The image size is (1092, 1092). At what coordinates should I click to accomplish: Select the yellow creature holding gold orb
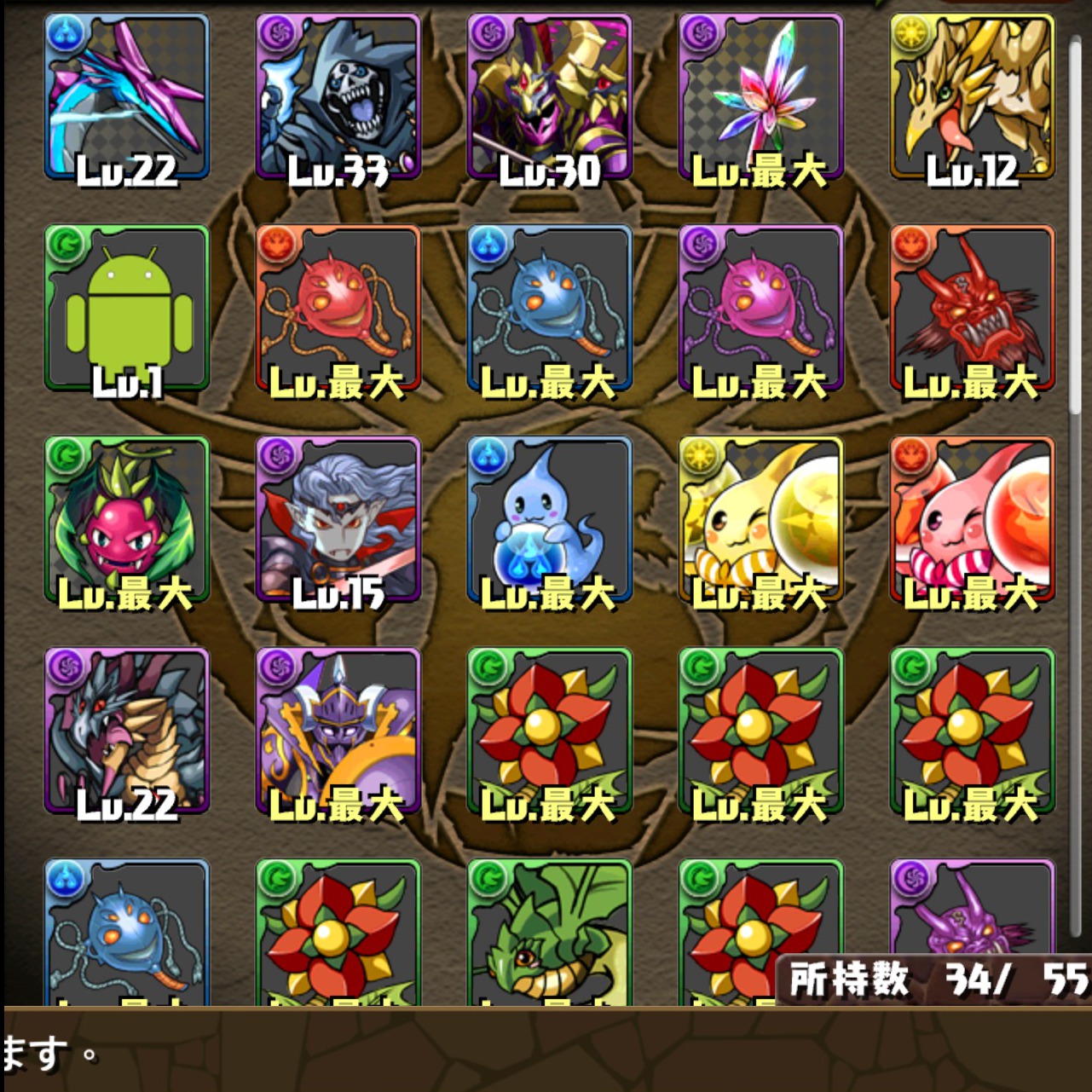pos(761,520)
